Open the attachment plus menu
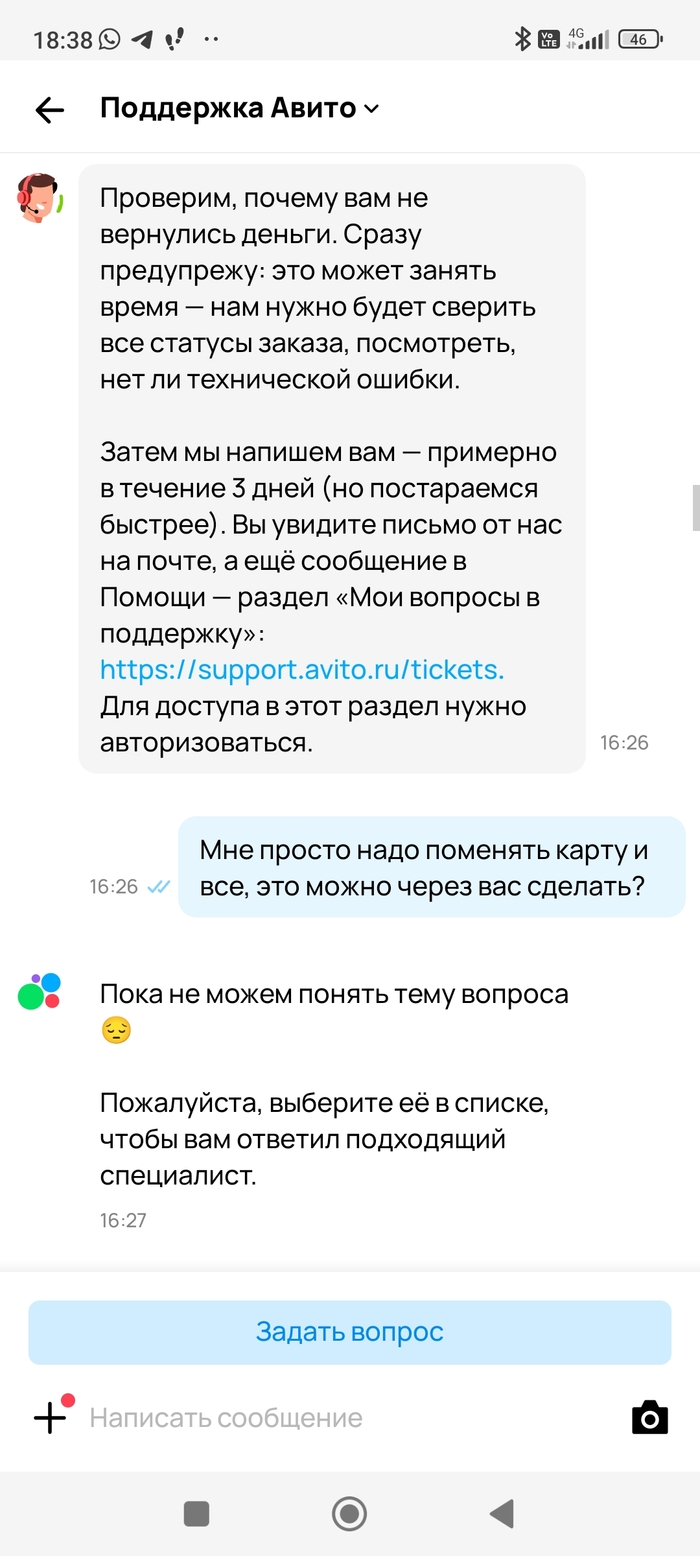Viewport: 700px width, 1556px height. pyautogui.click(x=50, y=1417)
